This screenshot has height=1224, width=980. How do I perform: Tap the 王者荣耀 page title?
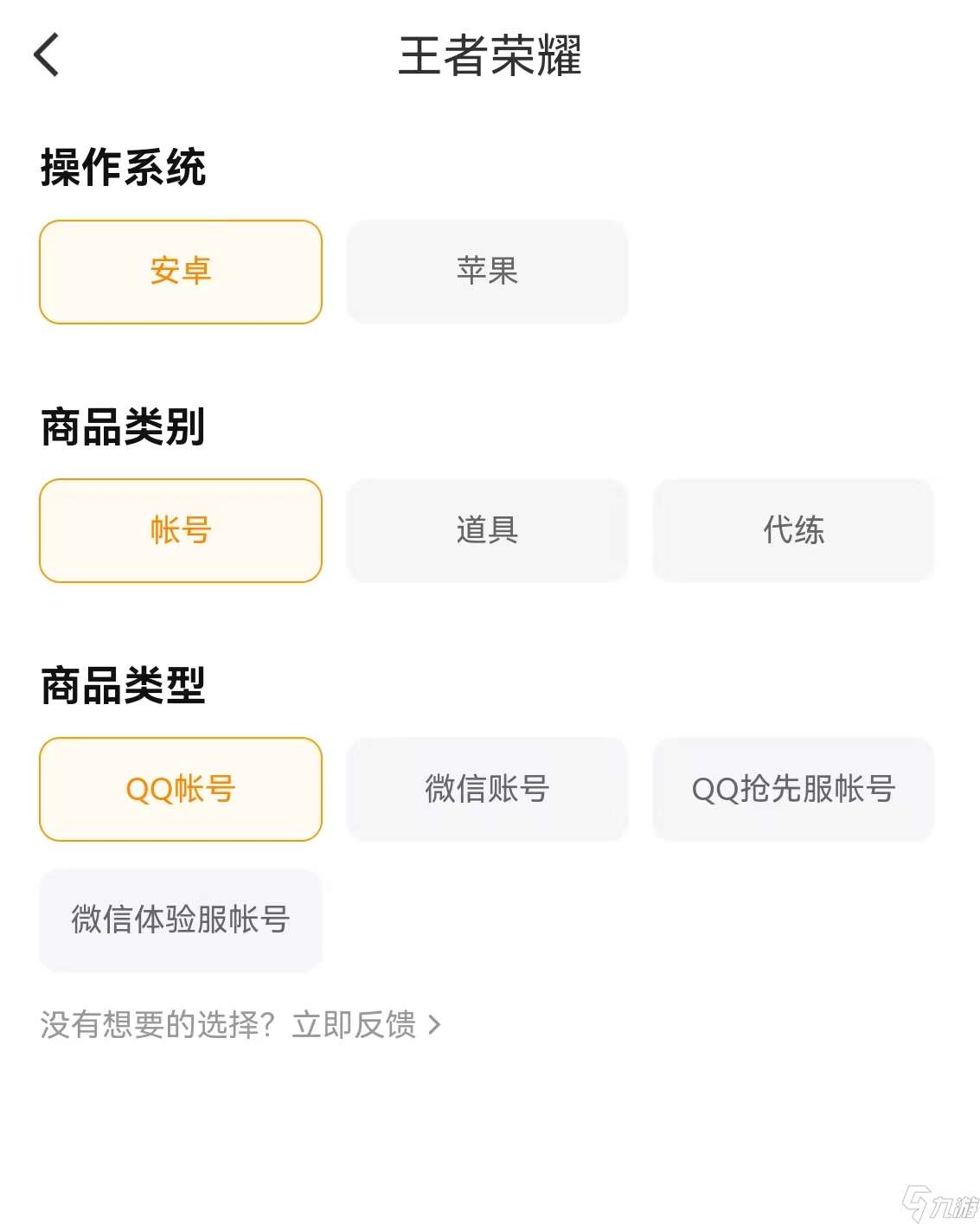pos(490,54)
